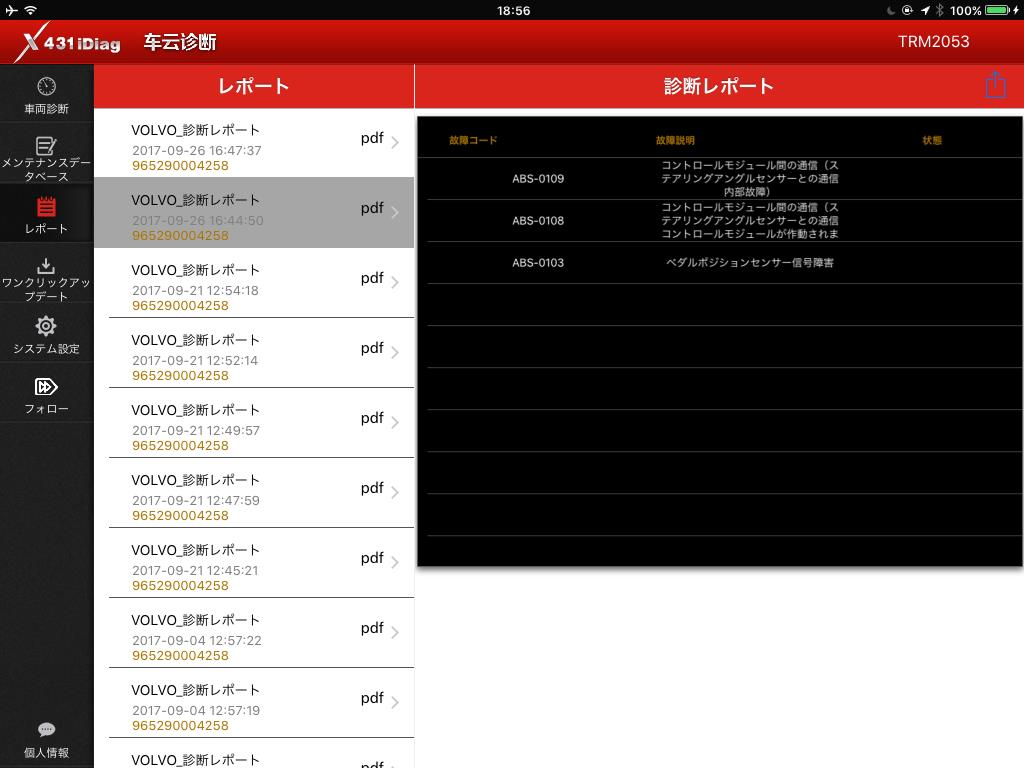Share the diagnostic report
The image size is (1024, 768).
tap(995, 85)
